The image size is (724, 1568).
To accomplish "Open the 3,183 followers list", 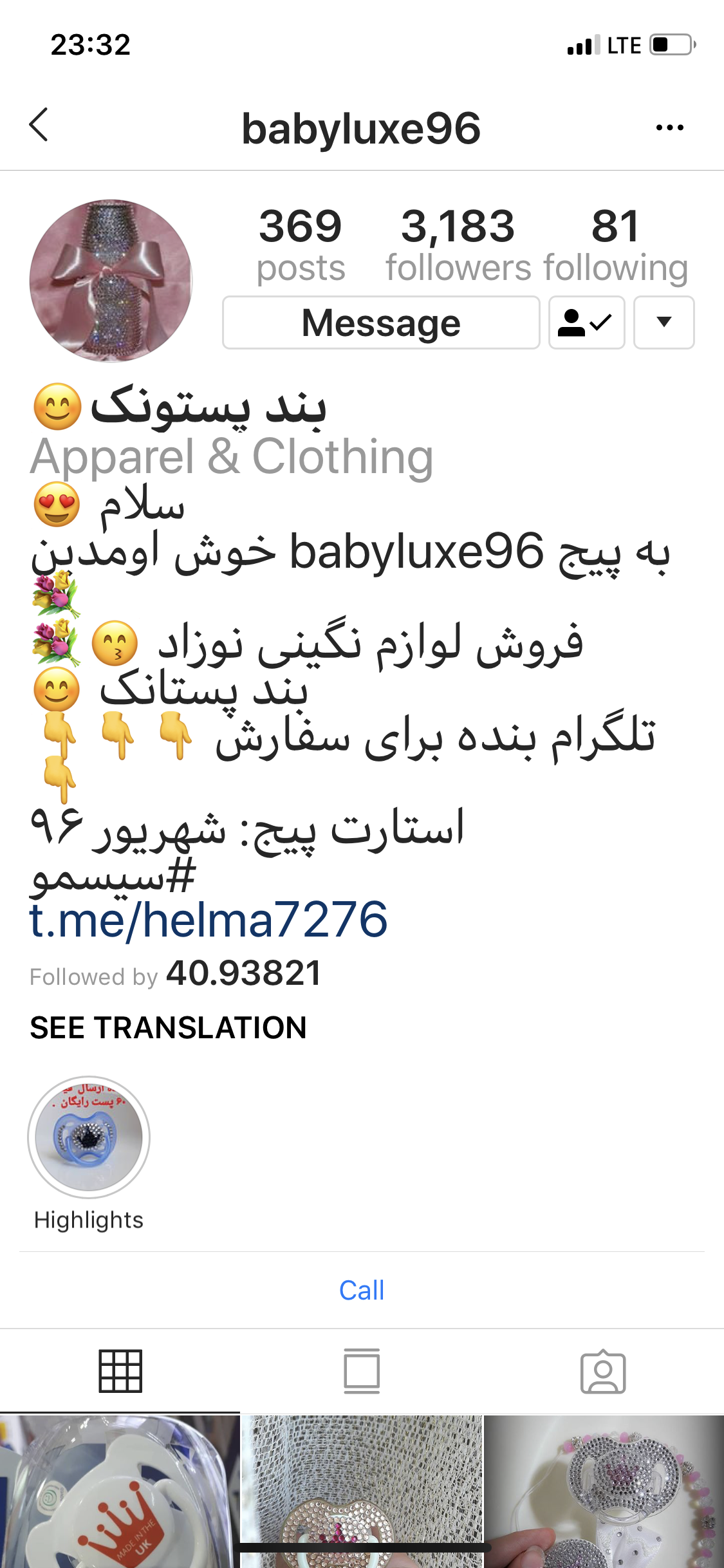I will [x=458, y=245].
